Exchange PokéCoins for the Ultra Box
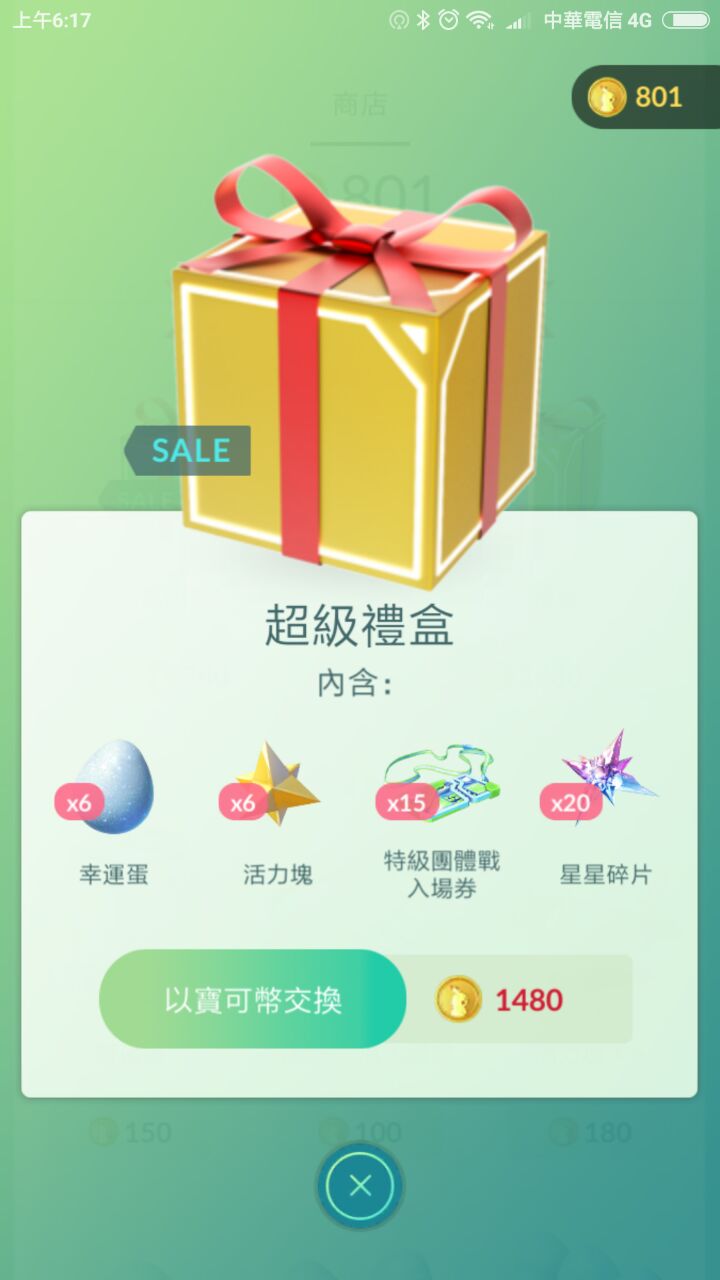The height and width of the screenshot is (1280, 720). [x=253, y=999]
